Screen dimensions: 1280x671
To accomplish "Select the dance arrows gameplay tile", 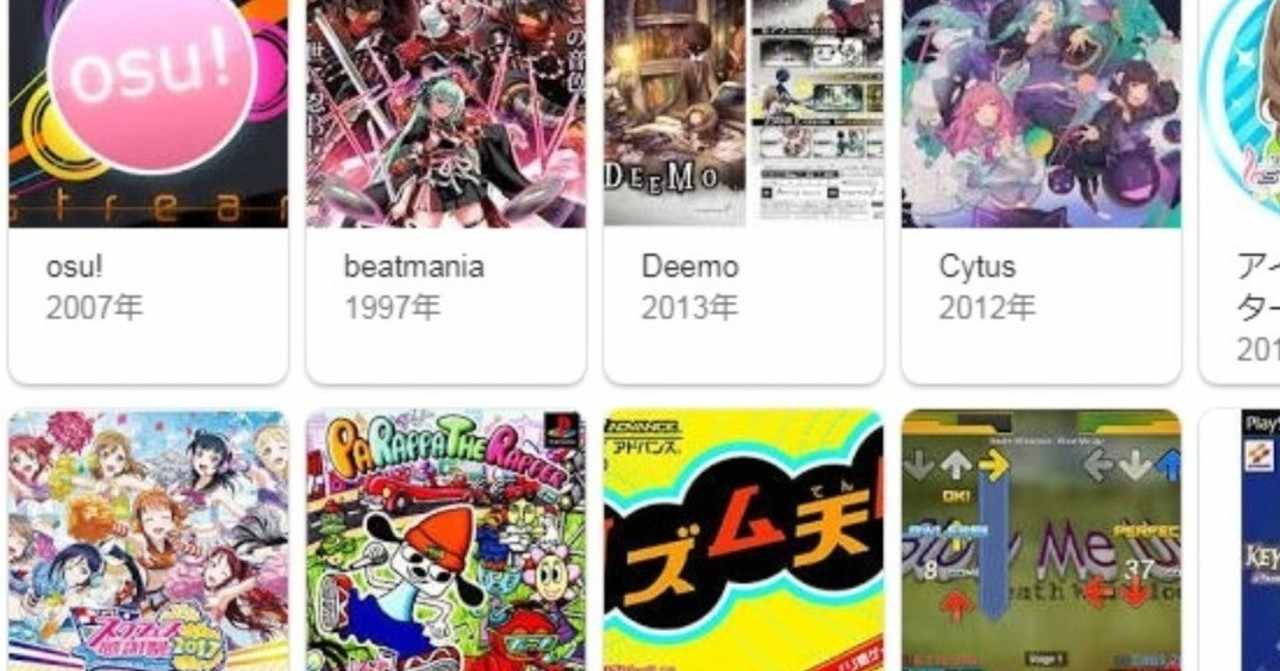I will 1040,540.
